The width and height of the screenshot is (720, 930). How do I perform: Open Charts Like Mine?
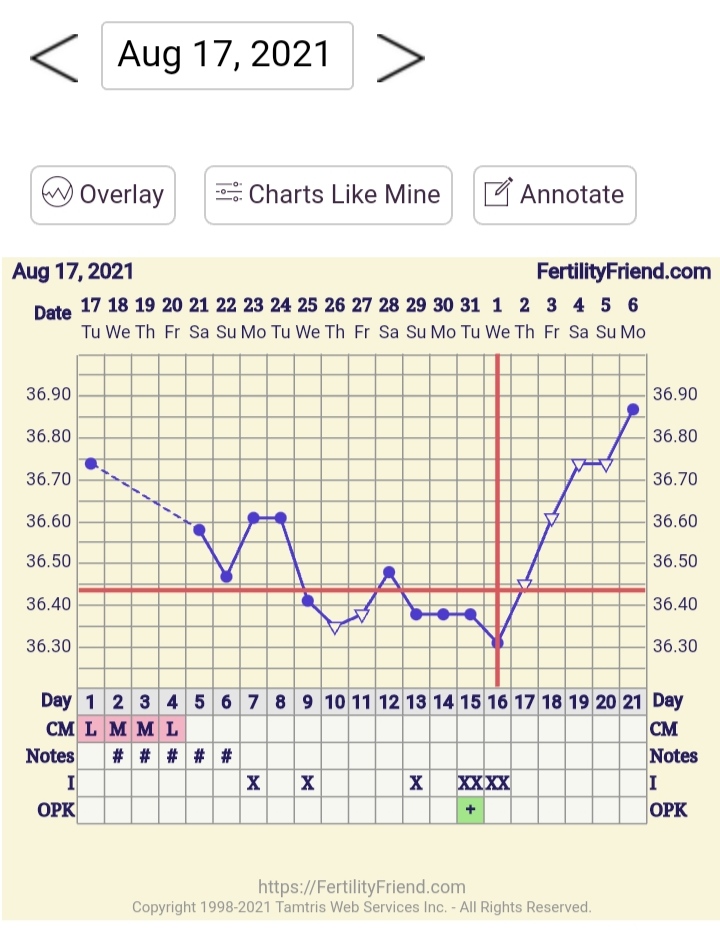click(x=328, y=195)
